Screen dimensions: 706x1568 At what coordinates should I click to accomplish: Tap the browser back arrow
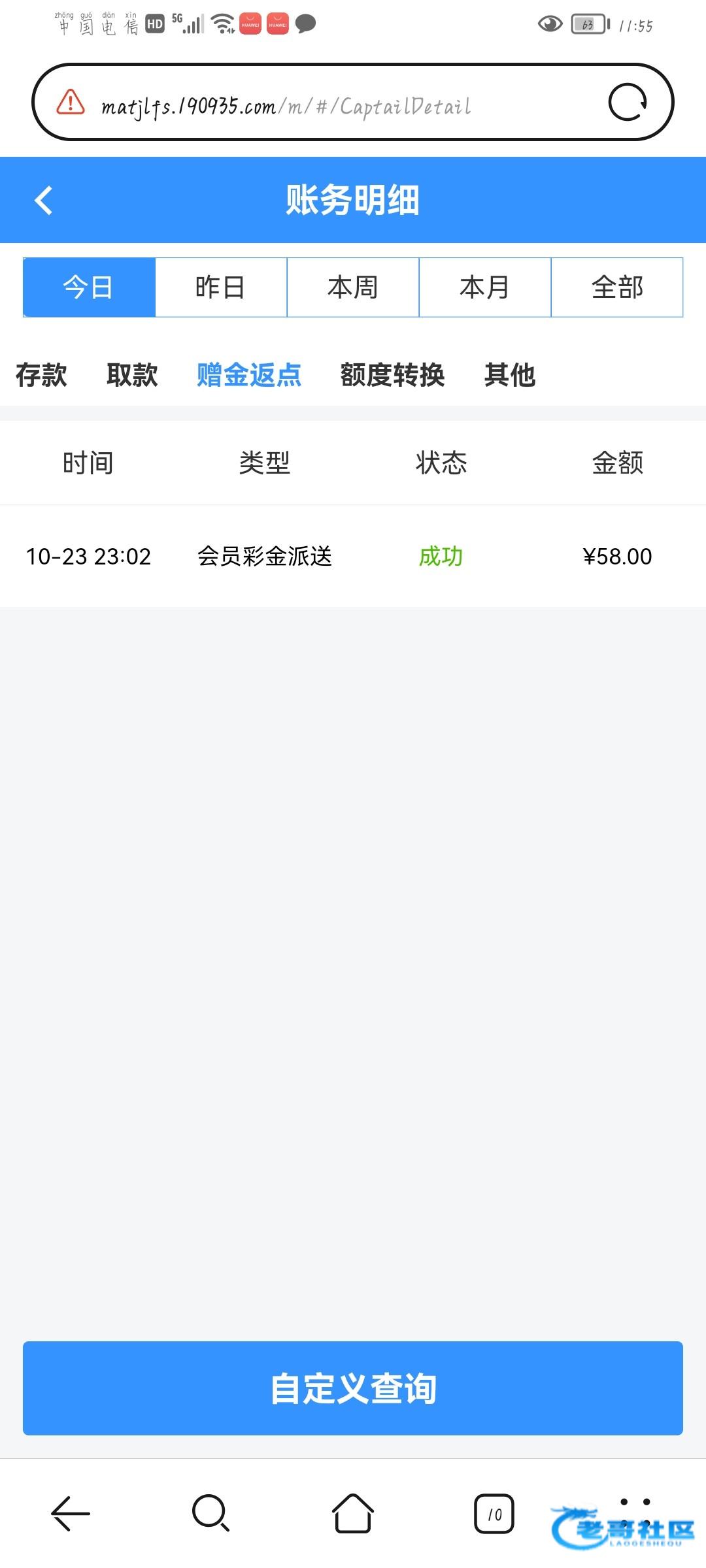71,1513
